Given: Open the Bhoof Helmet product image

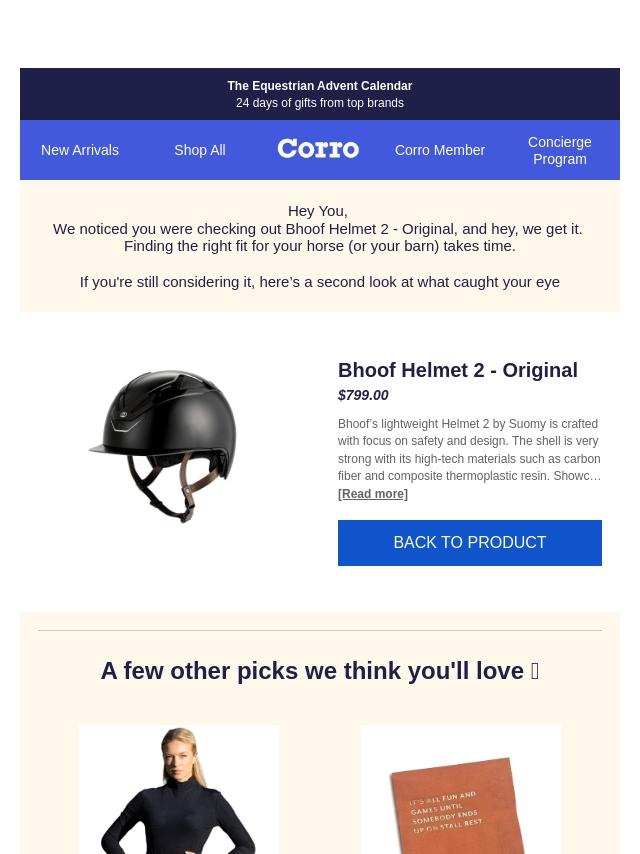Looking at the screenshot, I should click(x=164, y=446).
